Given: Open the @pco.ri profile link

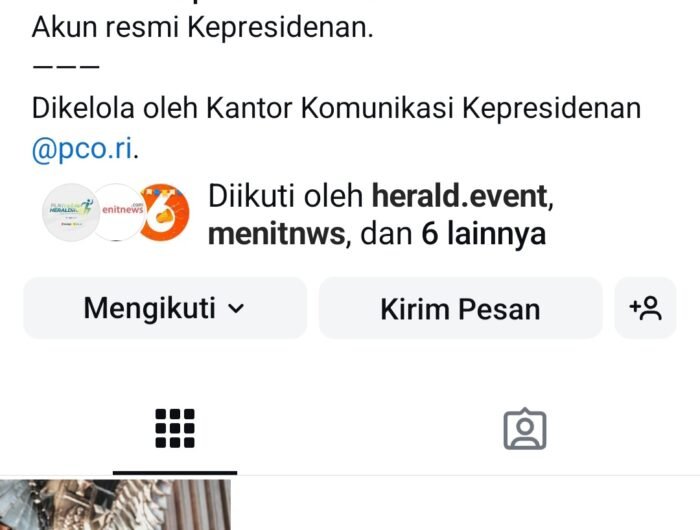Looking at the screenshot, I should click(83, 151).
